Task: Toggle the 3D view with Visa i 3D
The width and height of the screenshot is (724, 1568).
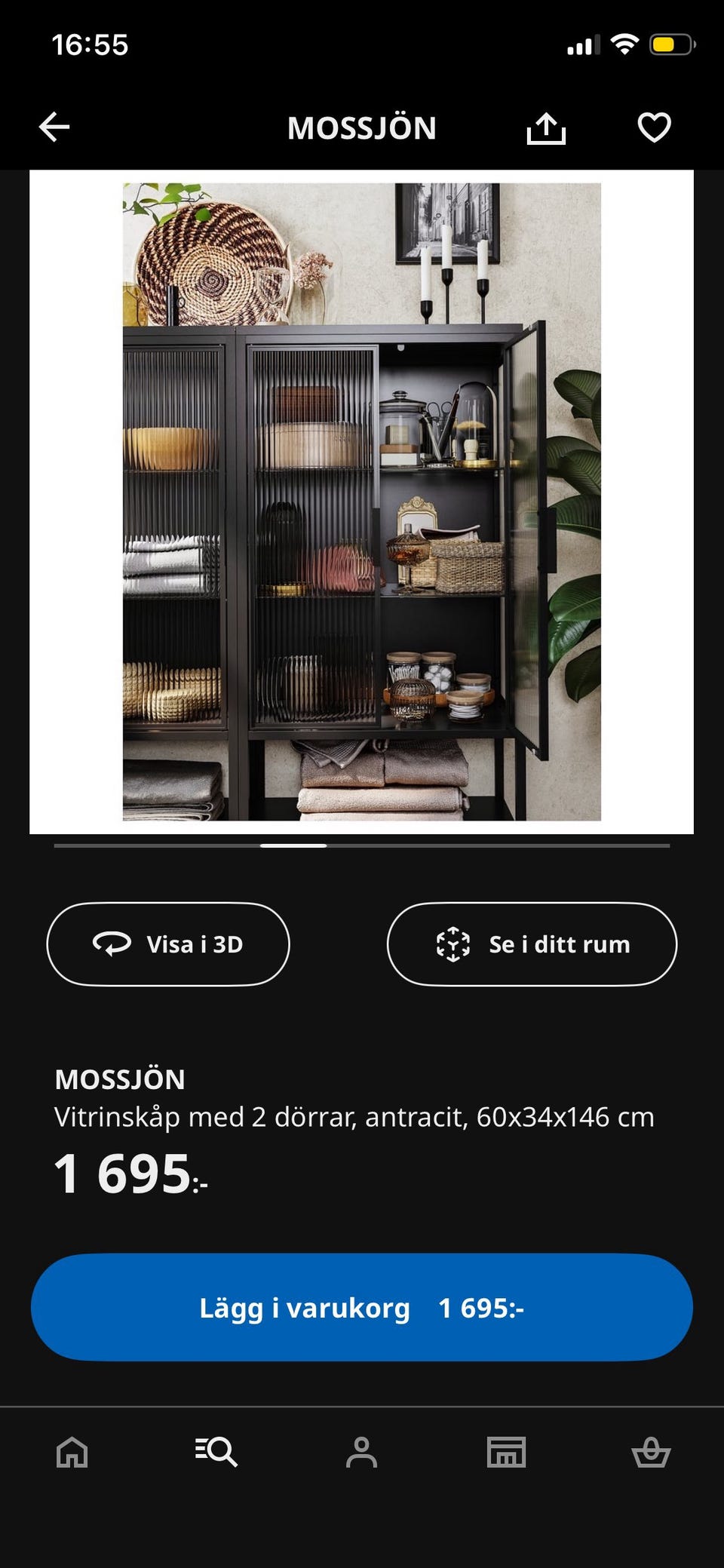Action: pyautogui.click(x=168, y=944)
